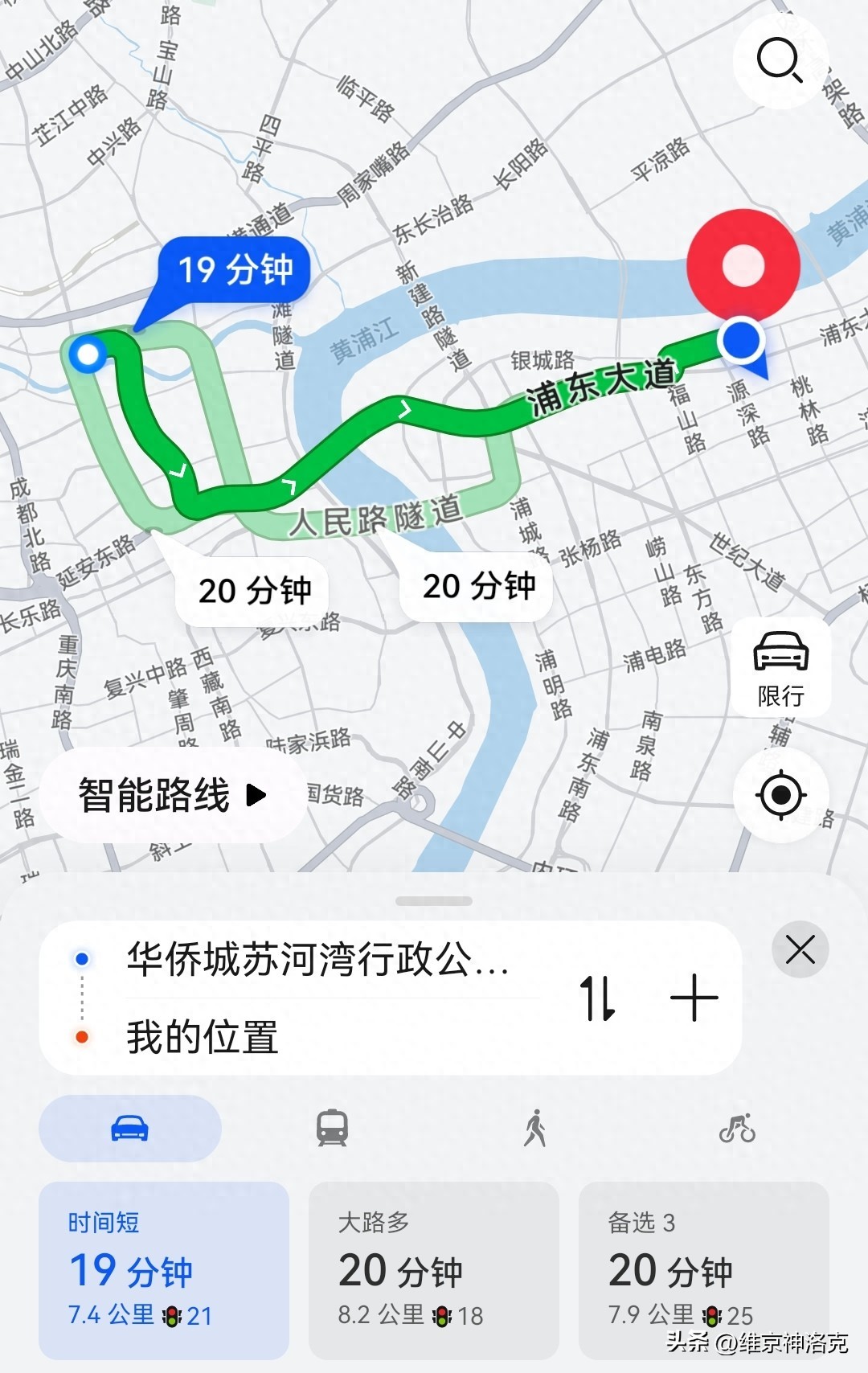Image resolution: width=868 pixels, height=1373 pixels.
Task: Tap the 19 分钟 route bubble on map
Action: click(234, 270)
